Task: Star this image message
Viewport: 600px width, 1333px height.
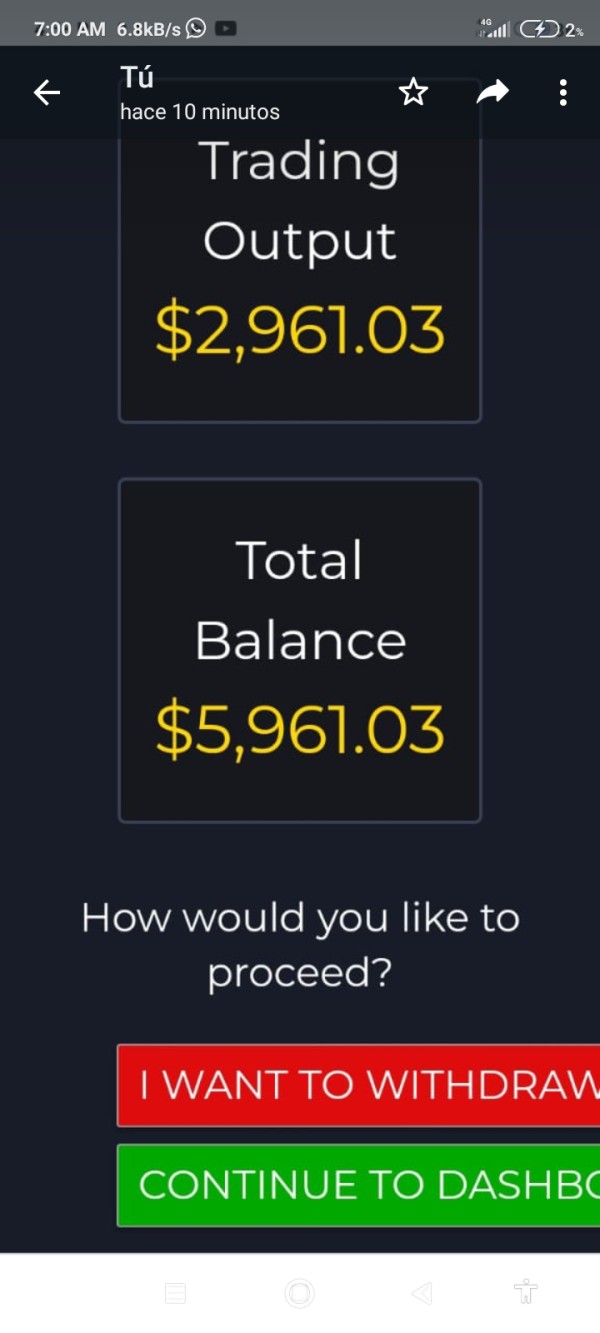Action: [x=413, y=93]
